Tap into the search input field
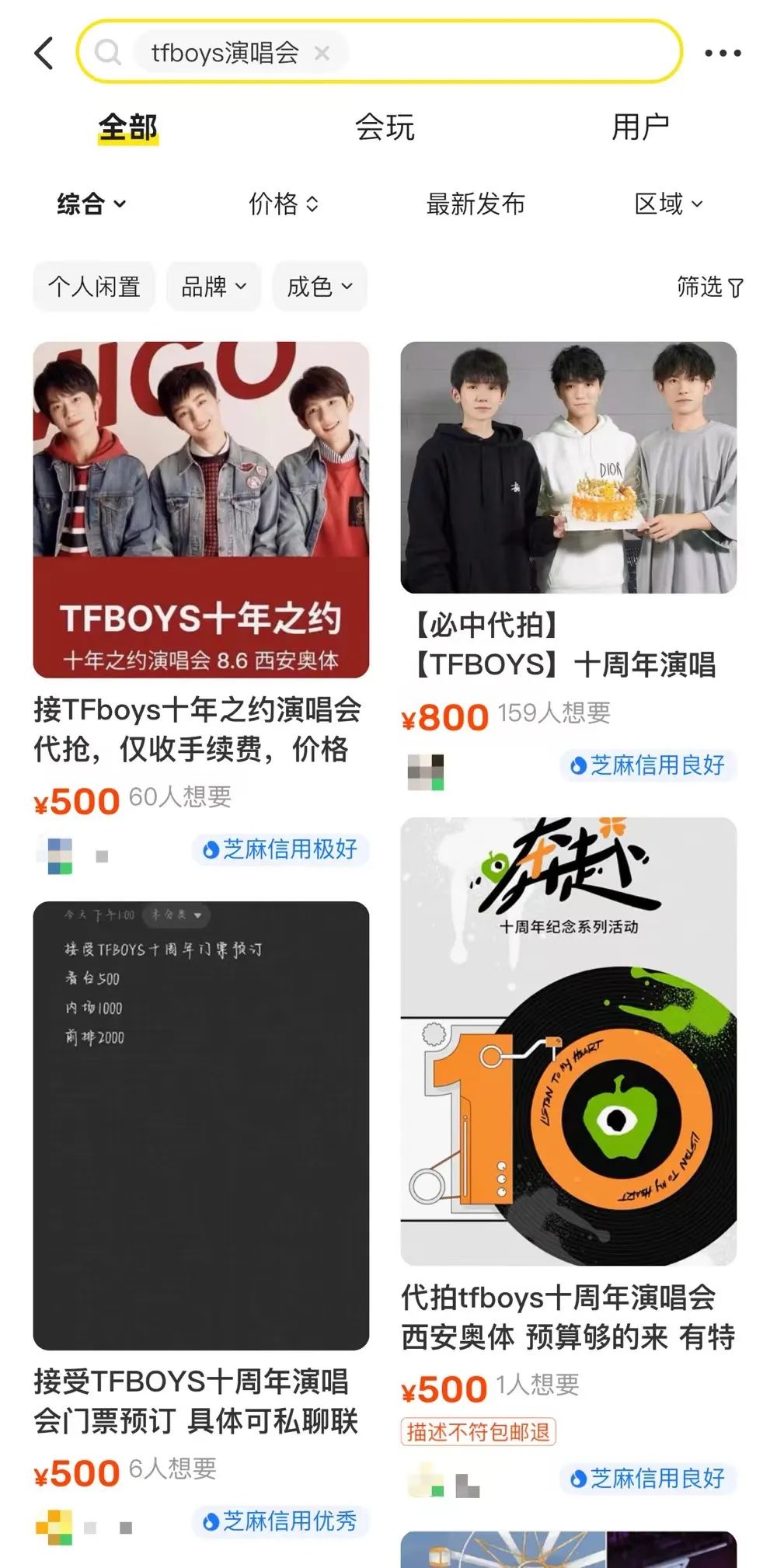Screen dimensions: 770x1568 505,53
